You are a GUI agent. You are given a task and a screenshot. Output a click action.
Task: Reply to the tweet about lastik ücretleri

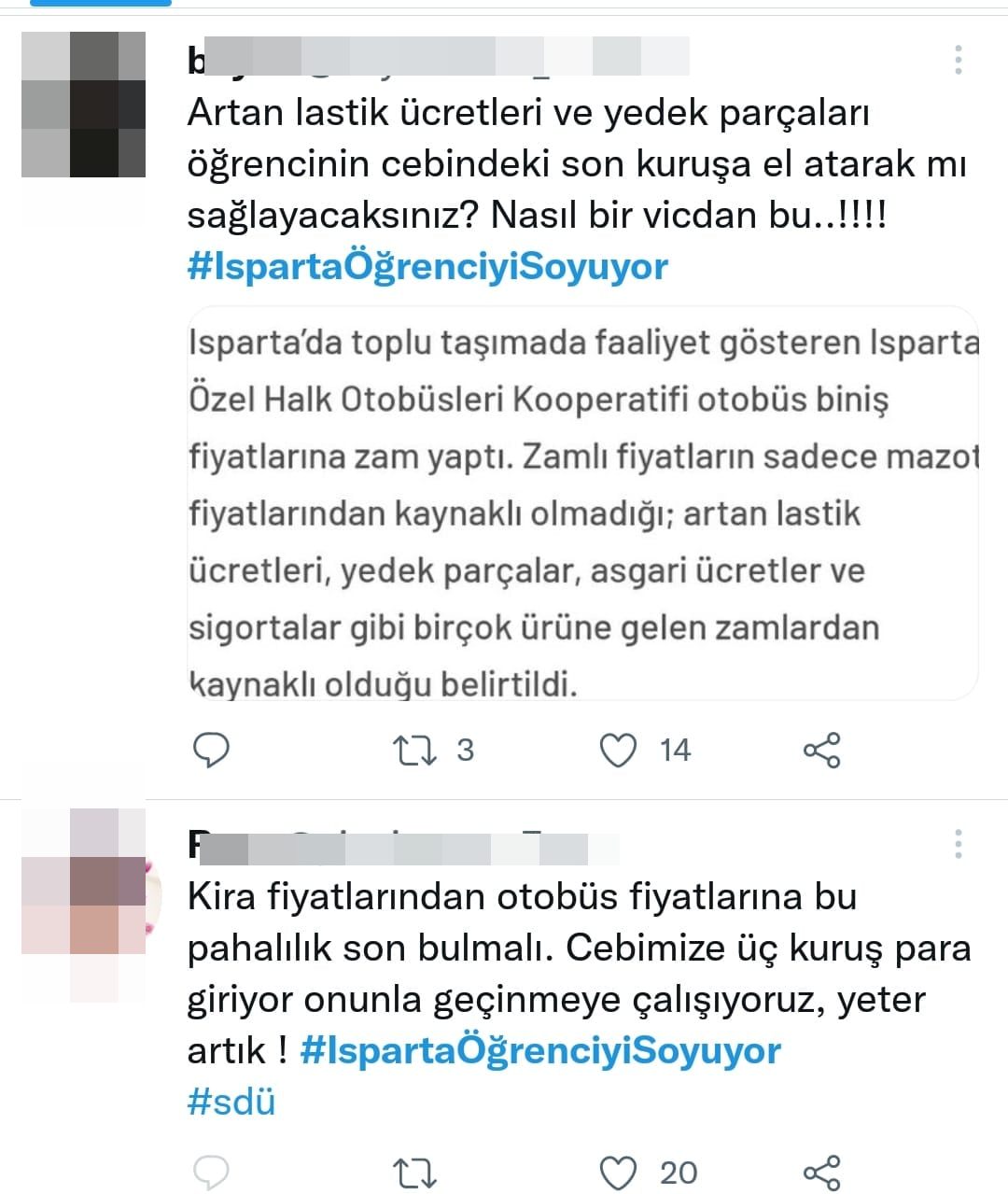click(x=212, y=750)
